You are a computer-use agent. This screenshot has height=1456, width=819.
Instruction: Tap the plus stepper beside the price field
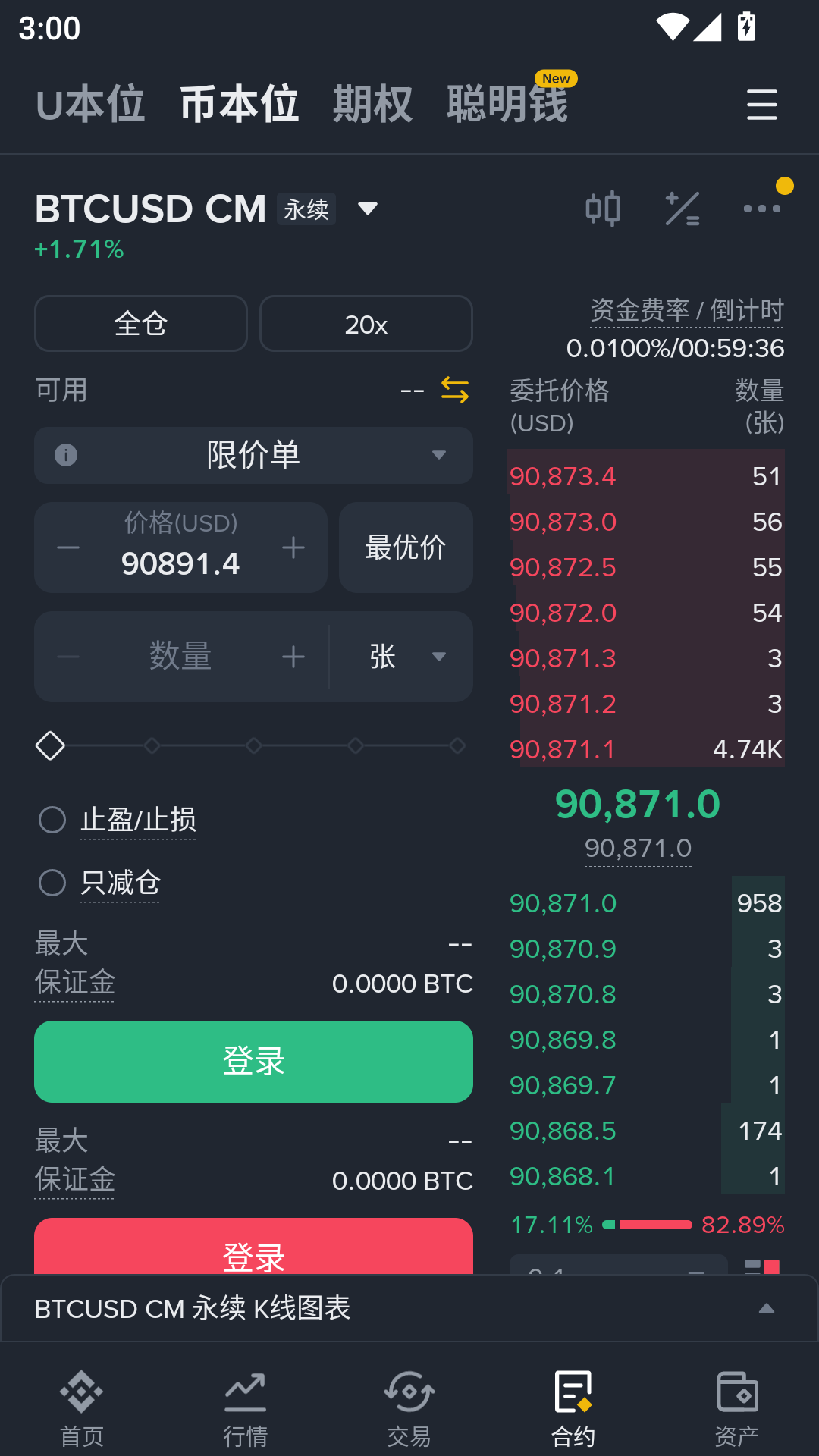pos(293,548)
